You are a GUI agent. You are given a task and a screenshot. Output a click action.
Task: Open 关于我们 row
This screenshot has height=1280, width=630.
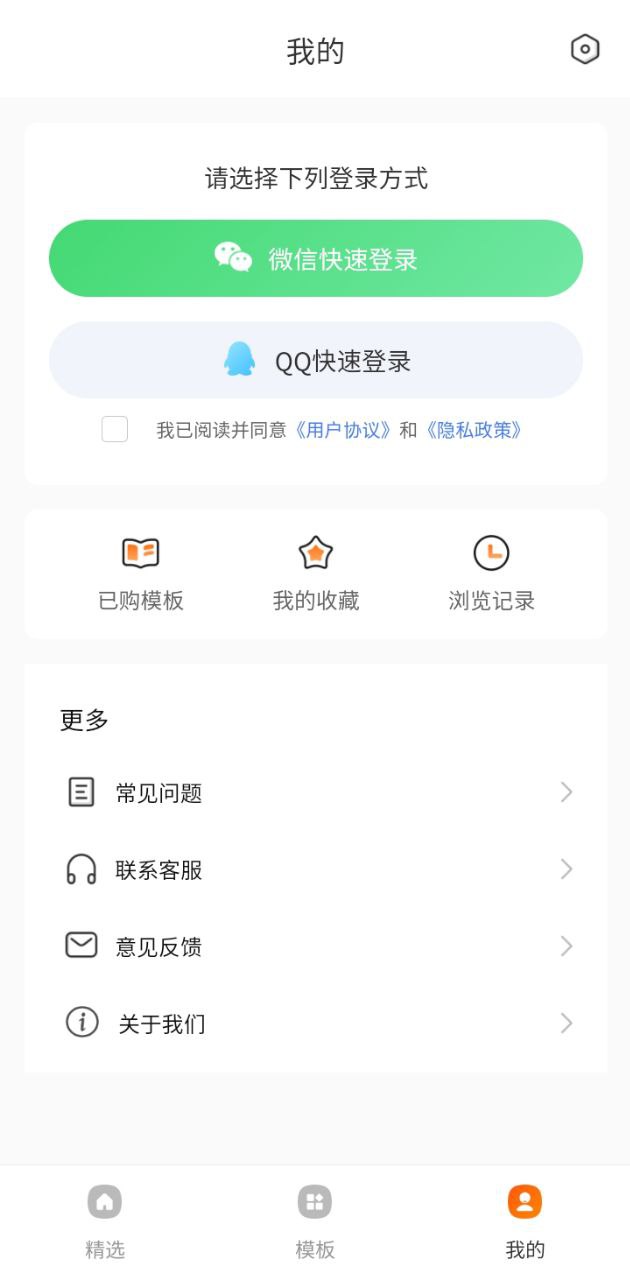pos(316,1023)
